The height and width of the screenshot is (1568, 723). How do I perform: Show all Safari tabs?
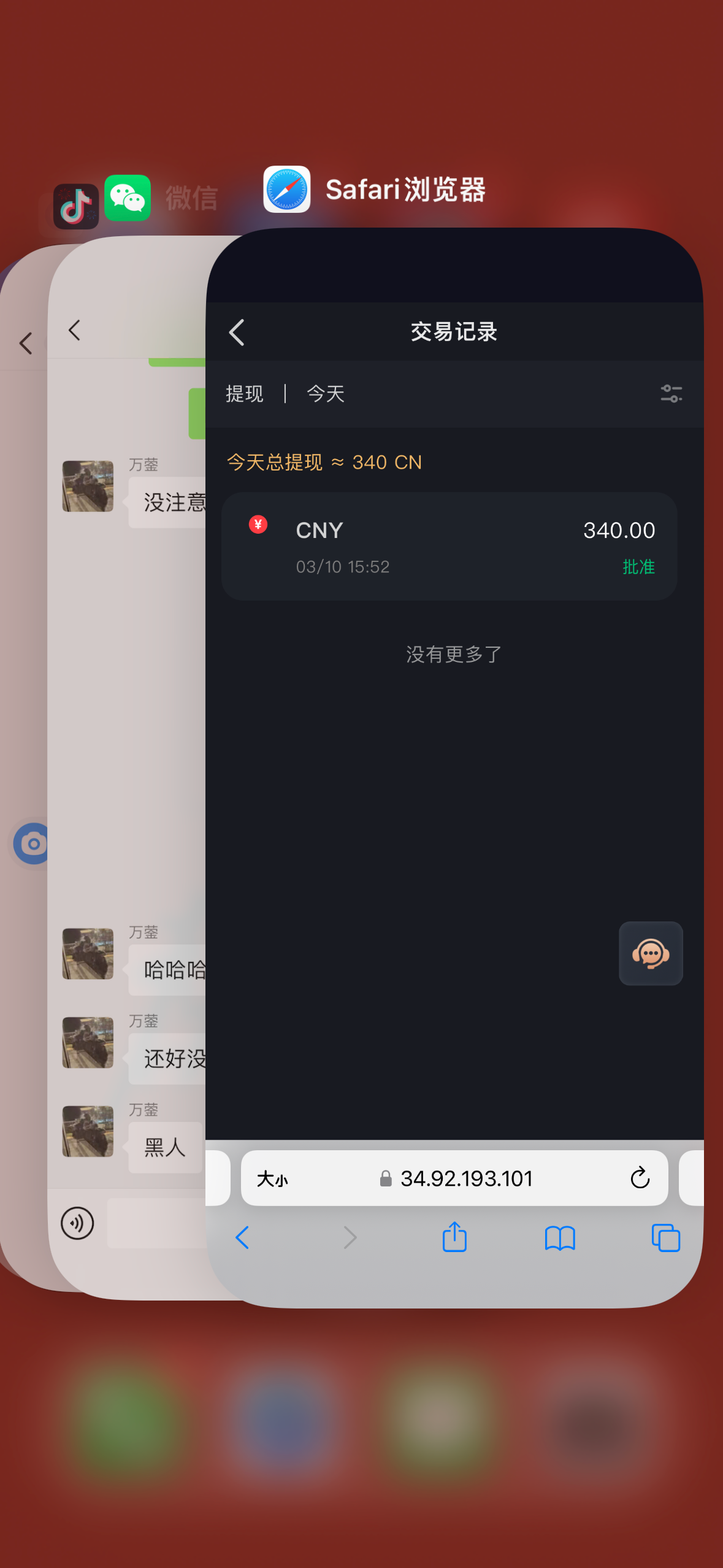(665, 1237)
